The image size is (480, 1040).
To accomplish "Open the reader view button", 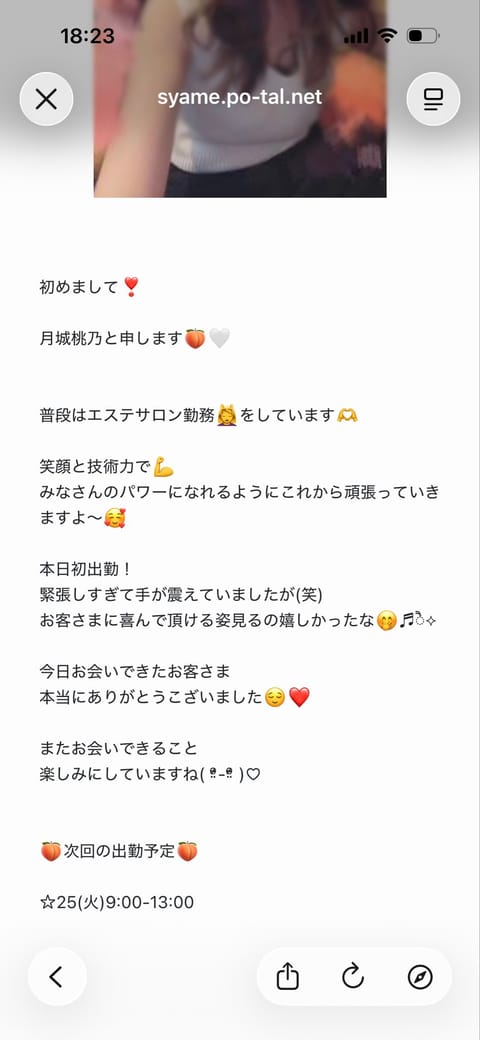I will pos(433,99).
